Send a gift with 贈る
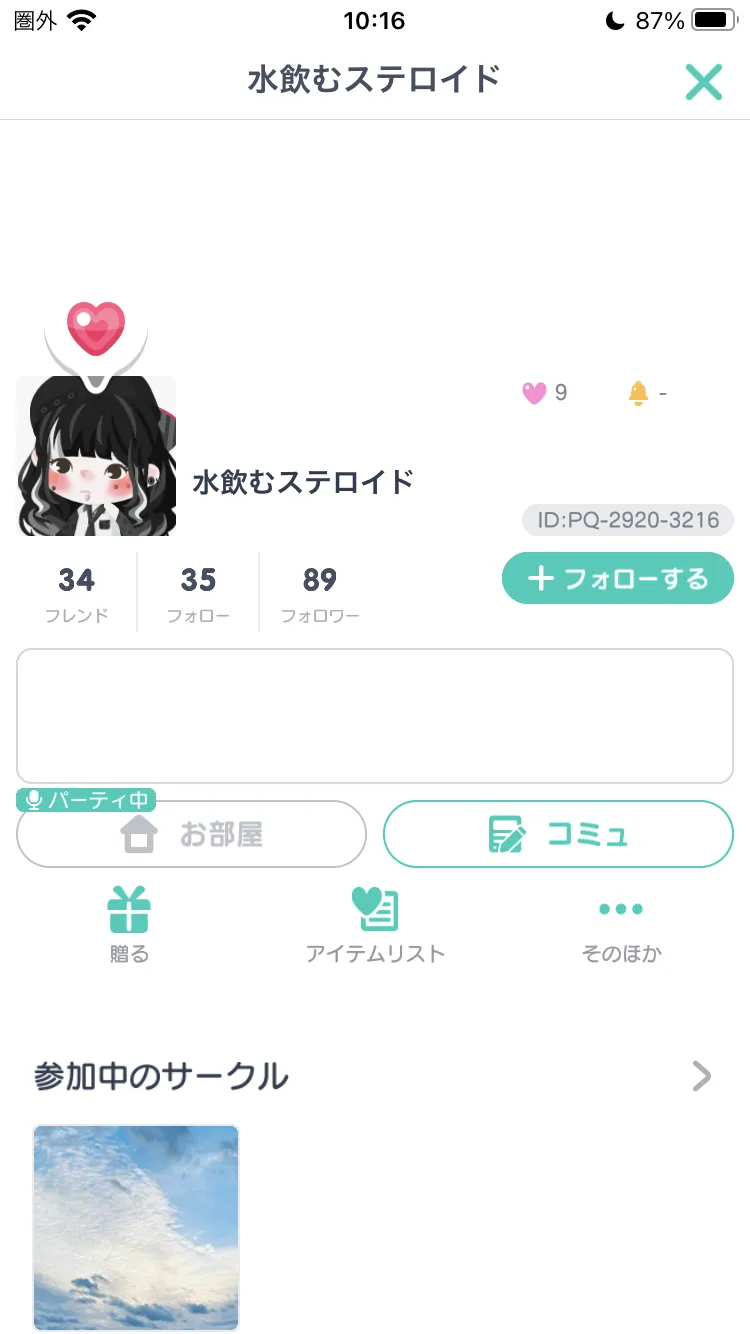The image size is (750, 1334). tap(129, 925)
